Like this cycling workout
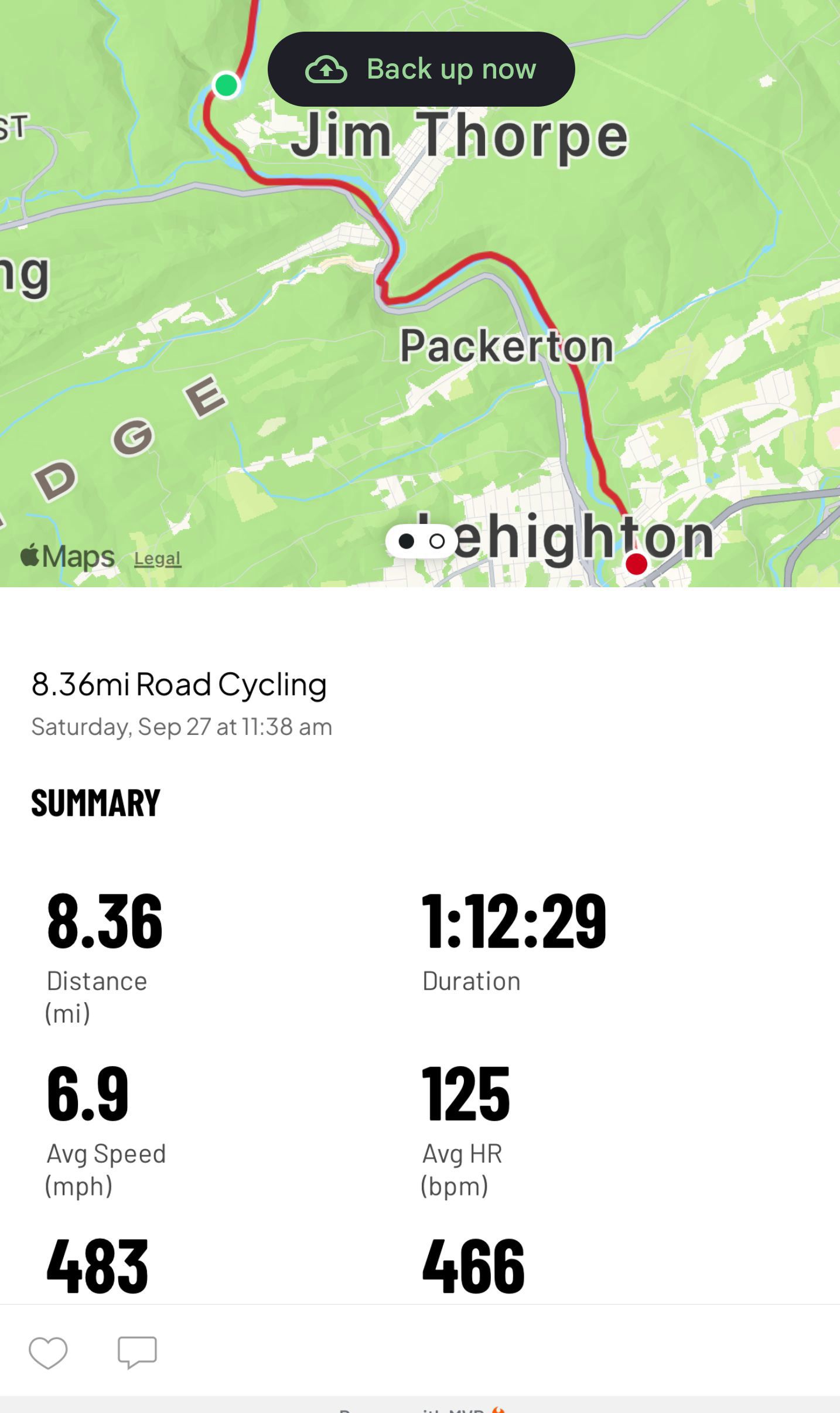Viewport: 840px width, 1413px height. (x=48, y=1353)
